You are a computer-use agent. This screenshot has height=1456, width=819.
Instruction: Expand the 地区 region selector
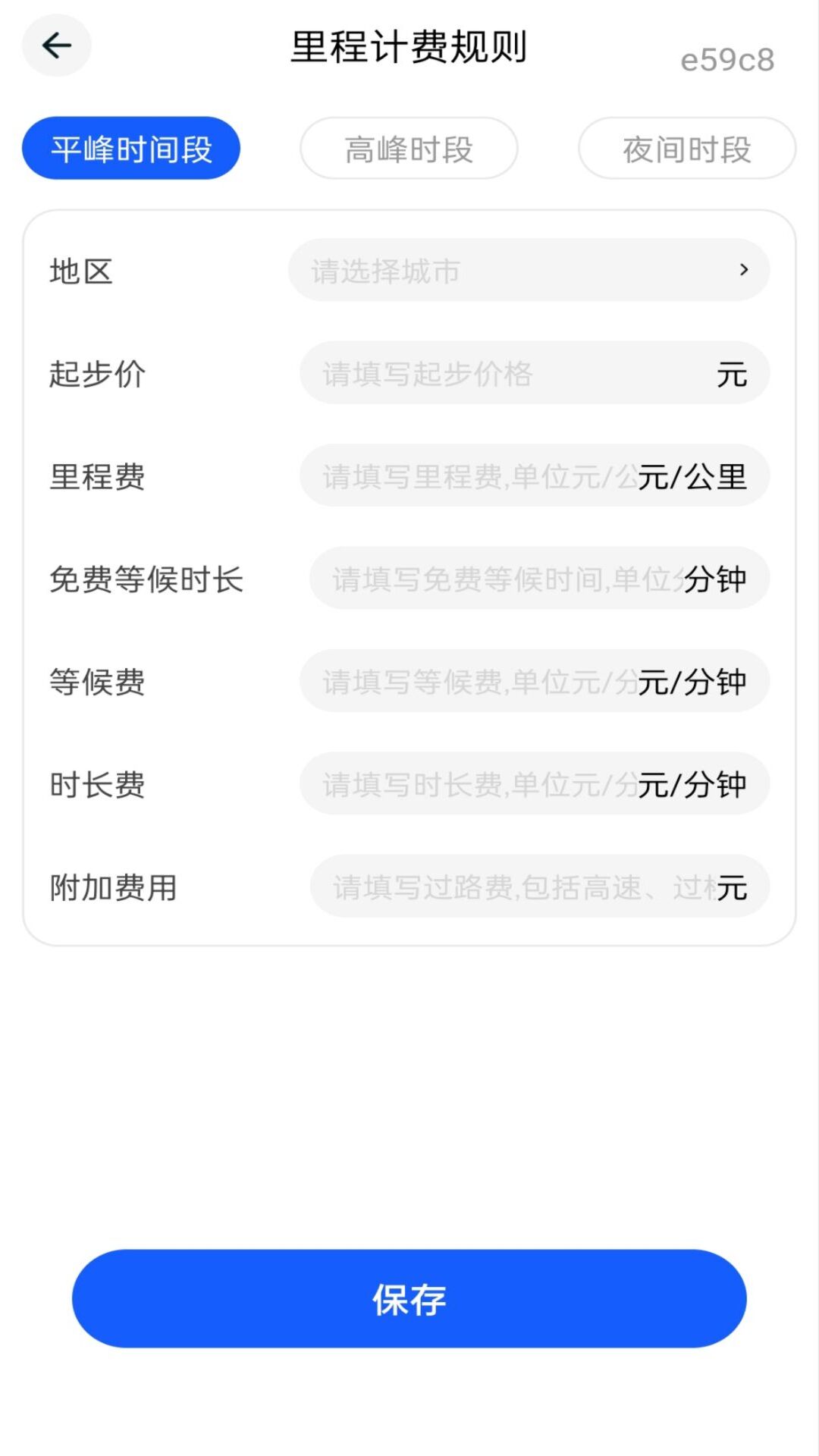pyautogui.click(x=531, y=270)
